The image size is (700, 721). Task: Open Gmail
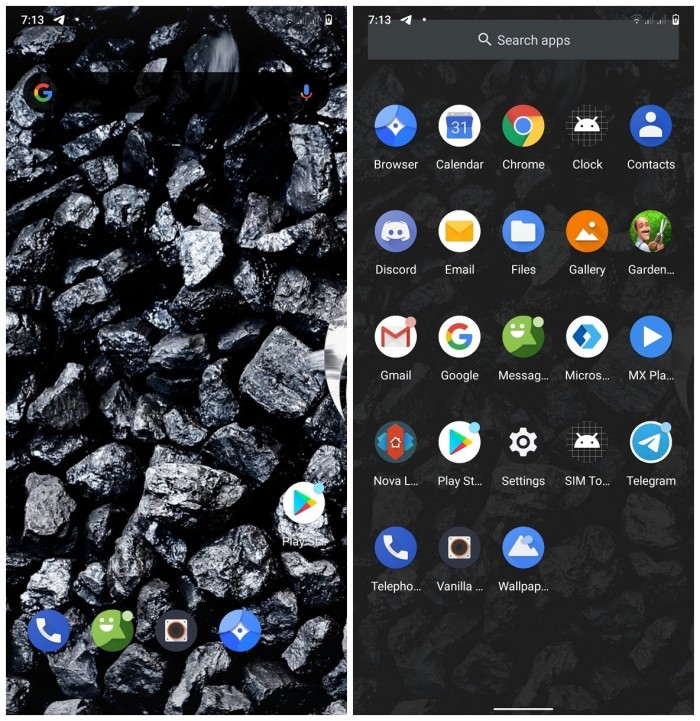(395, 338)
